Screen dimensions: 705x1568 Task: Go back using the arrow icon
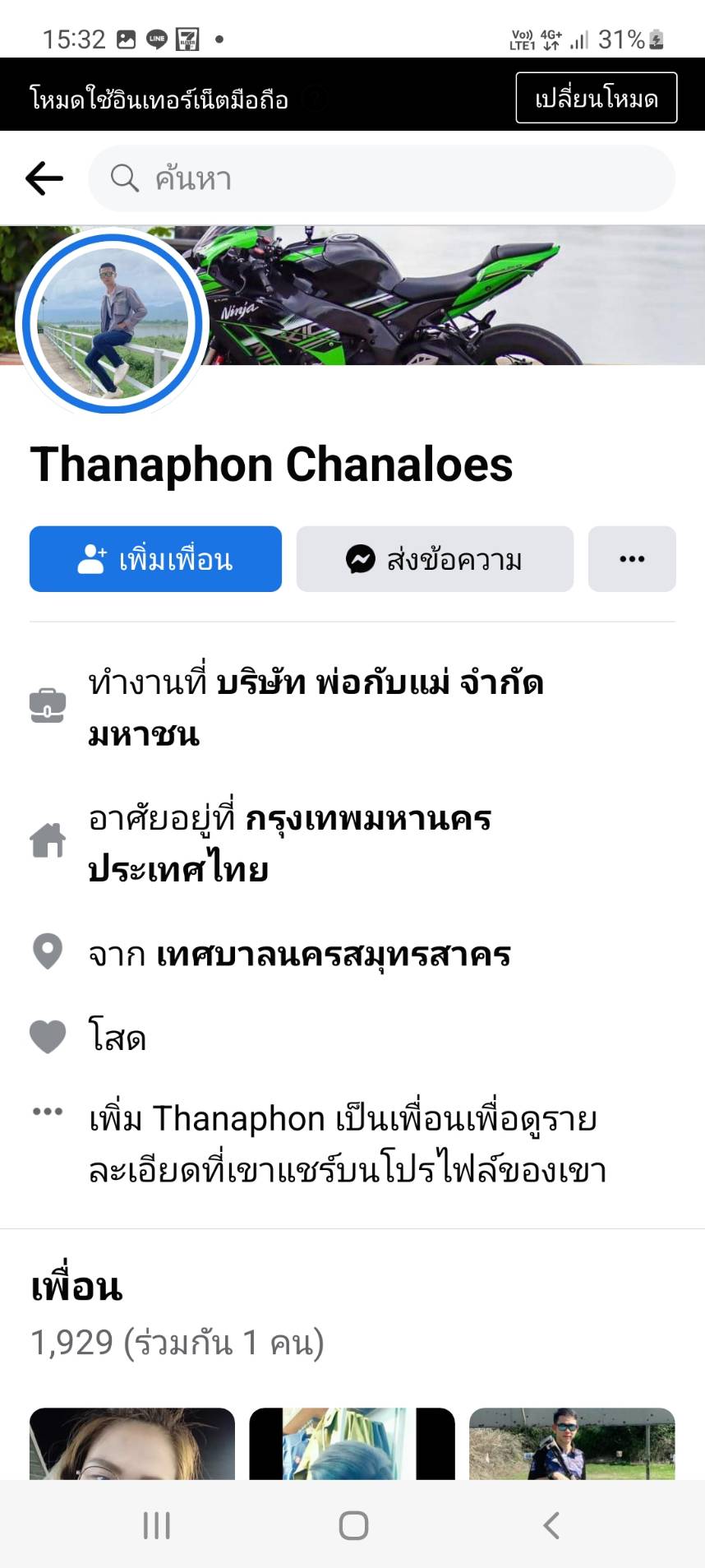tap(44, 178)
